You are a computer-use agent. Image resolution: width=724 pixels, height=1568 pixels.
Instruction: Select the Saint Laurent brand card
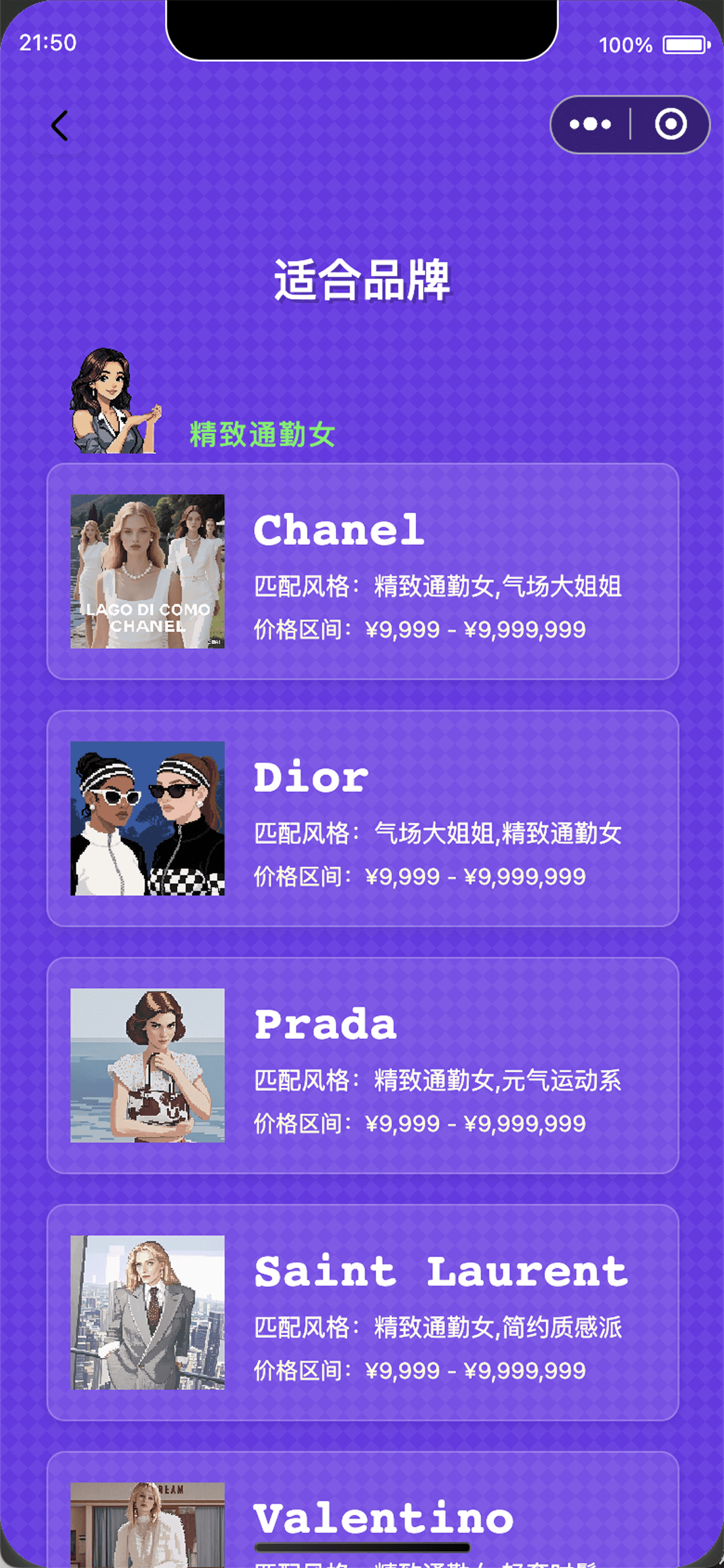[363, 1313]
